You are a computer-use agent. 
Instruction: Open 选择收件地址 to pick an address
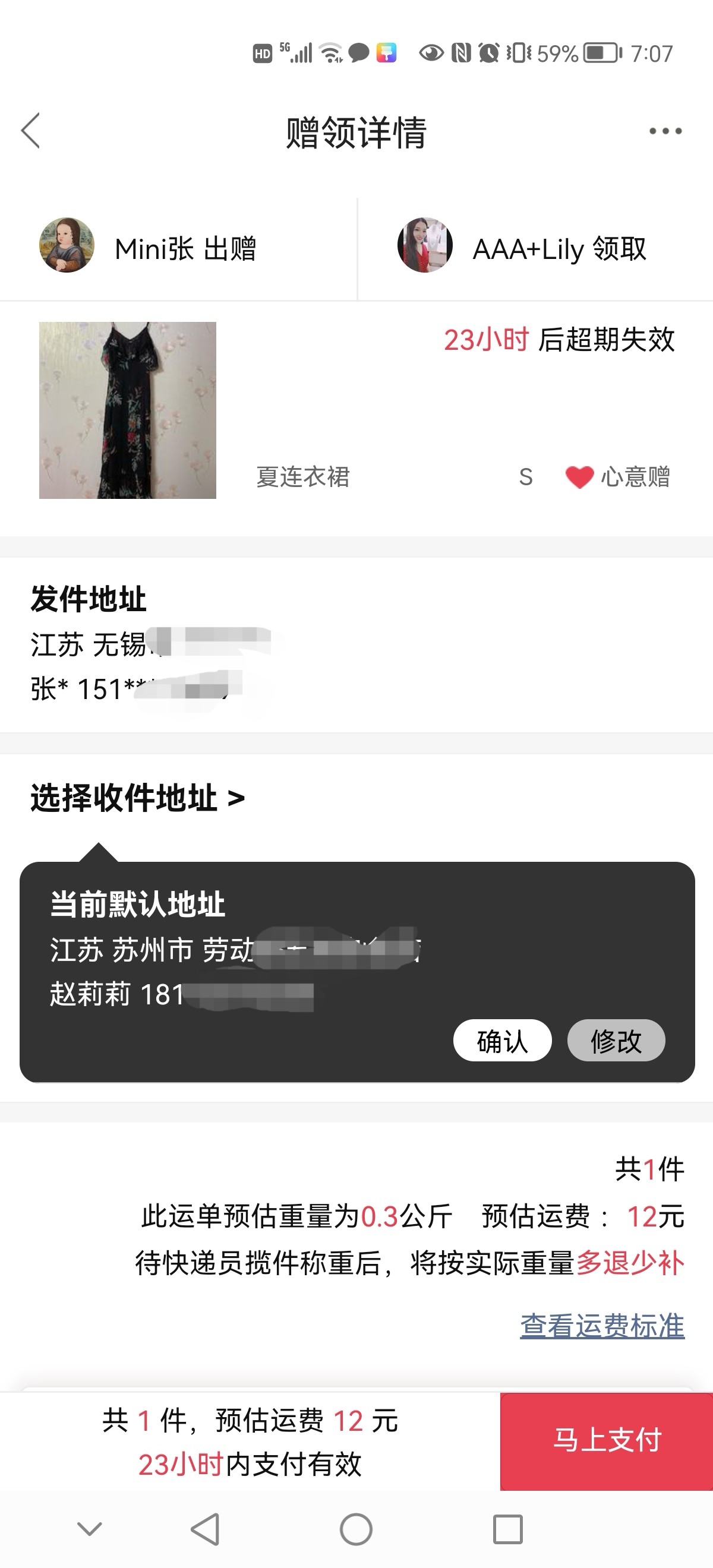(x=138, y=798)
